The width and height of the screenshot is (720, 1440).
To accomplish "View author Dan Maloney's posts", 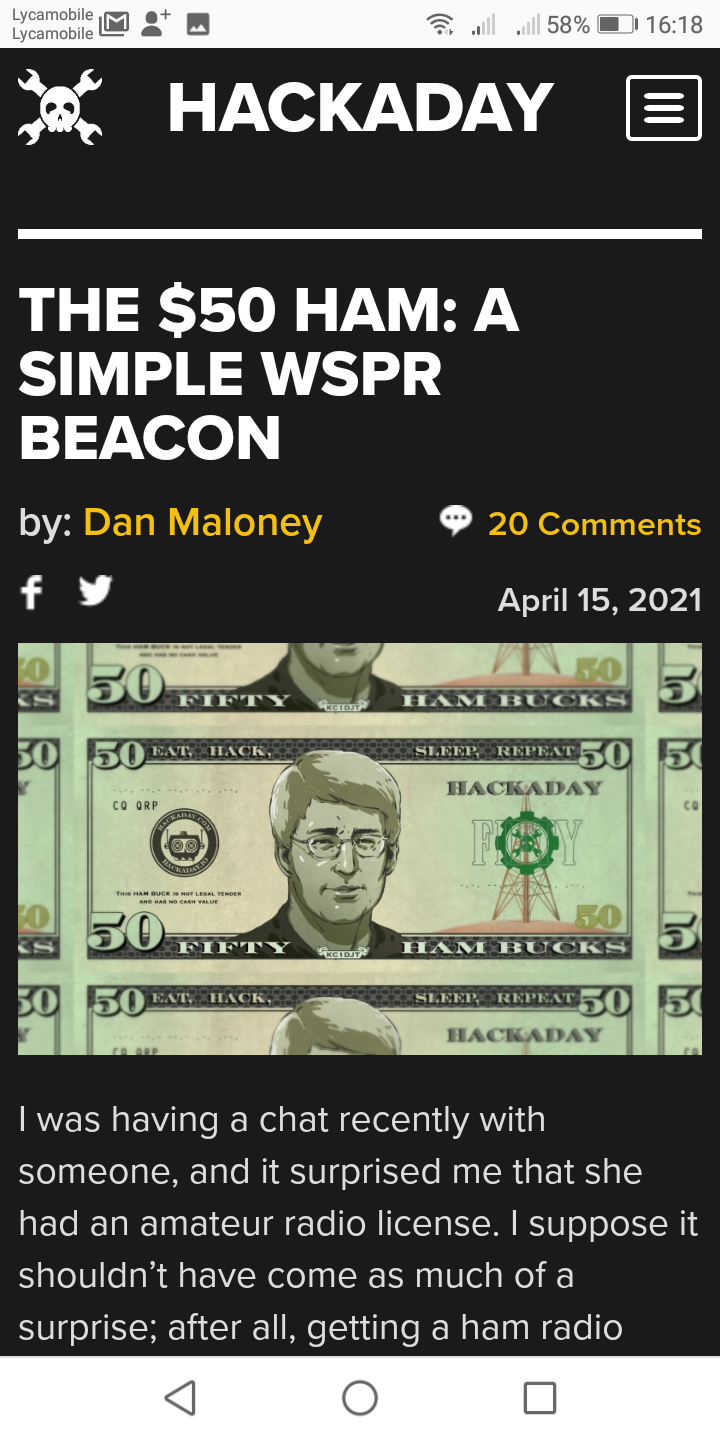I will [202, 522].
